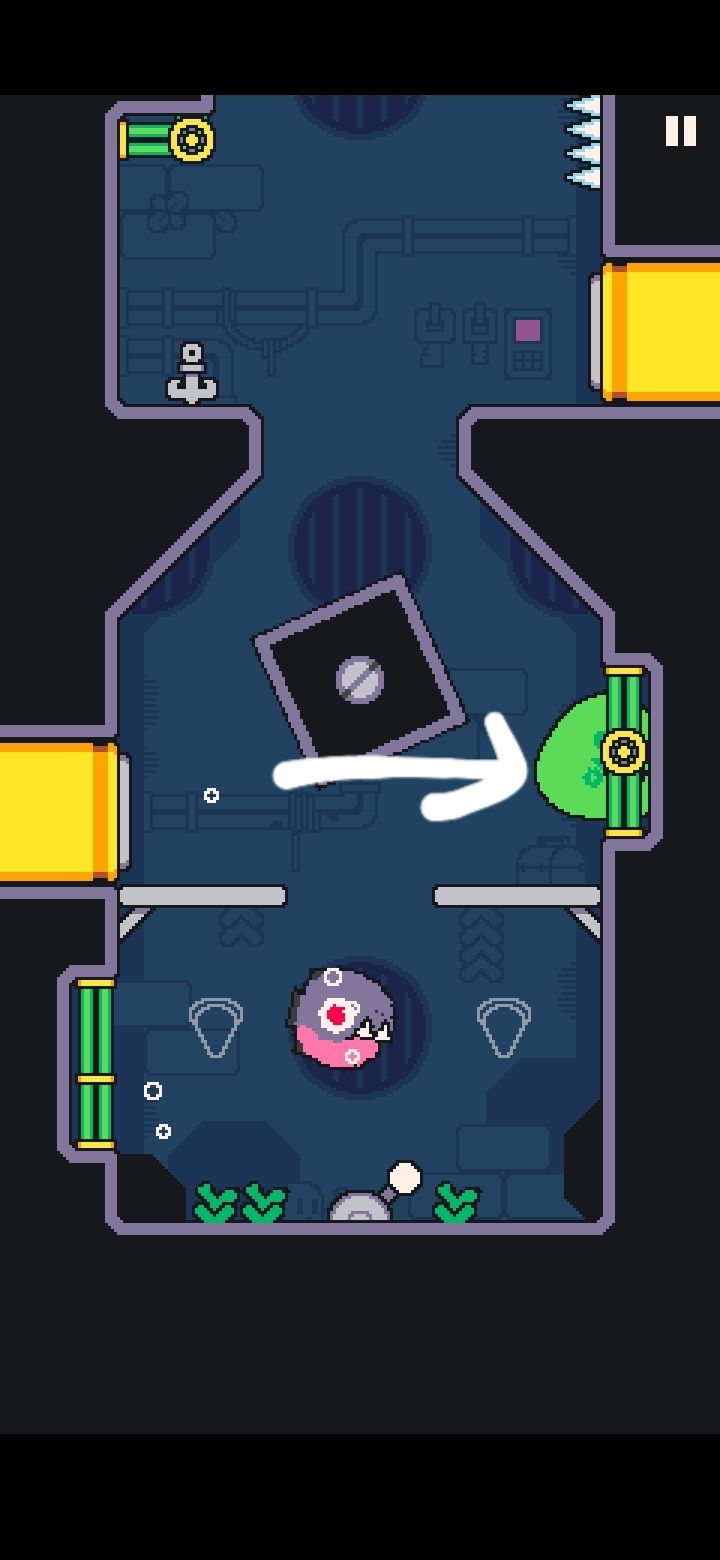
Task: Pause the game
Action: click(x=680, y=131)
